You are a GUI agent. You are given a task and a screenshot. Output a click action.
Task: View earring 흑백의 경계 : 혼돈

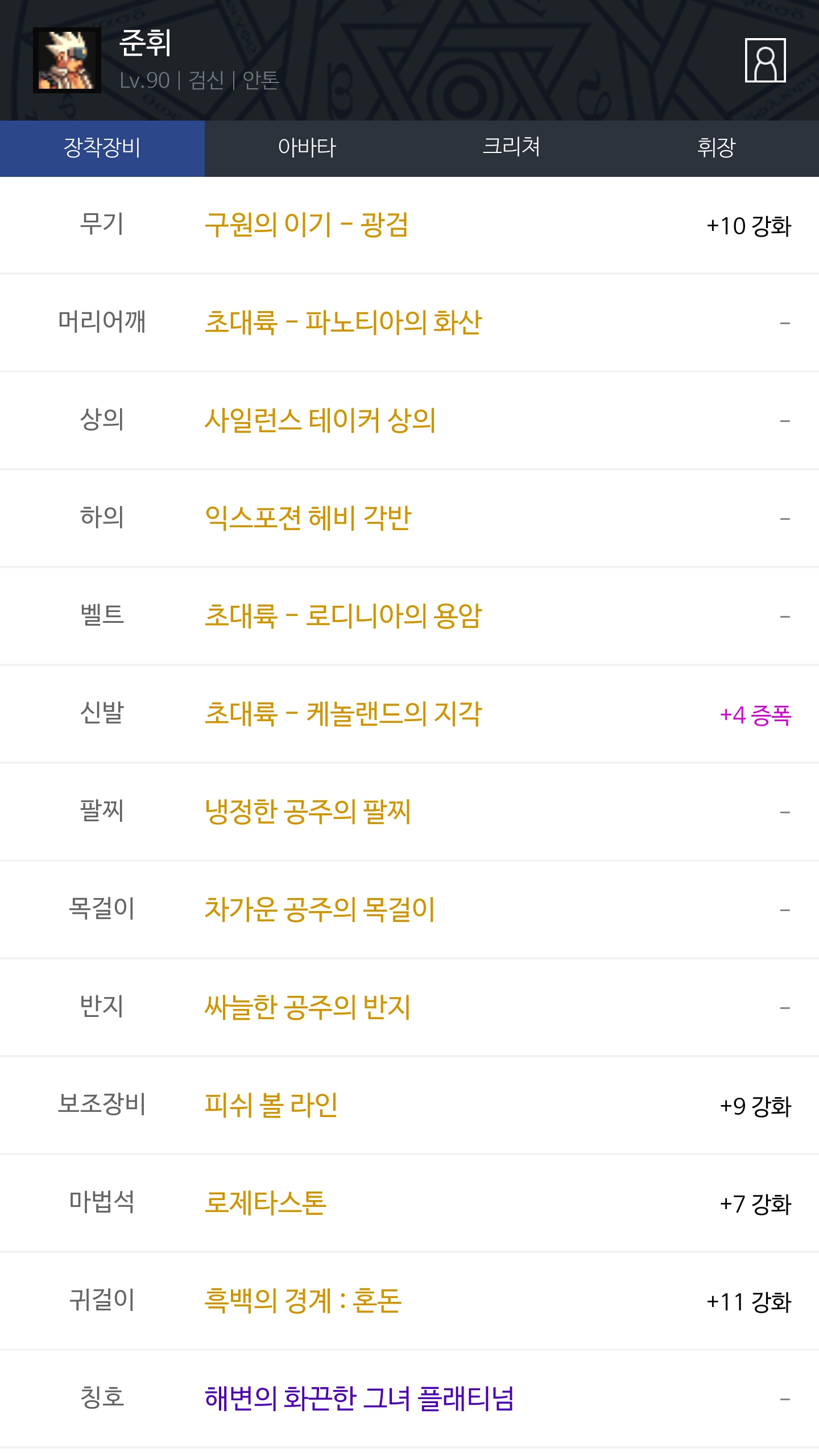[x=303, y=1301]
